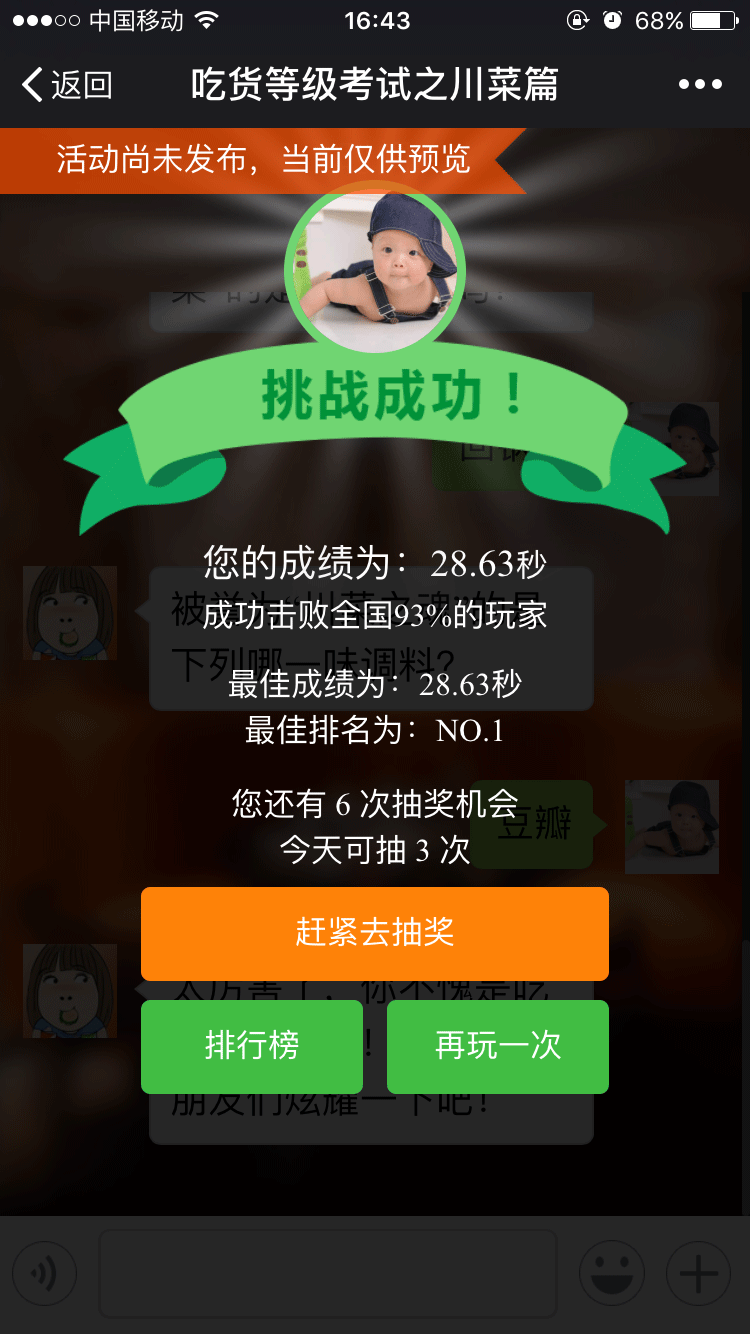Open the 排行榜 leaderboard

pos(252,1046)
